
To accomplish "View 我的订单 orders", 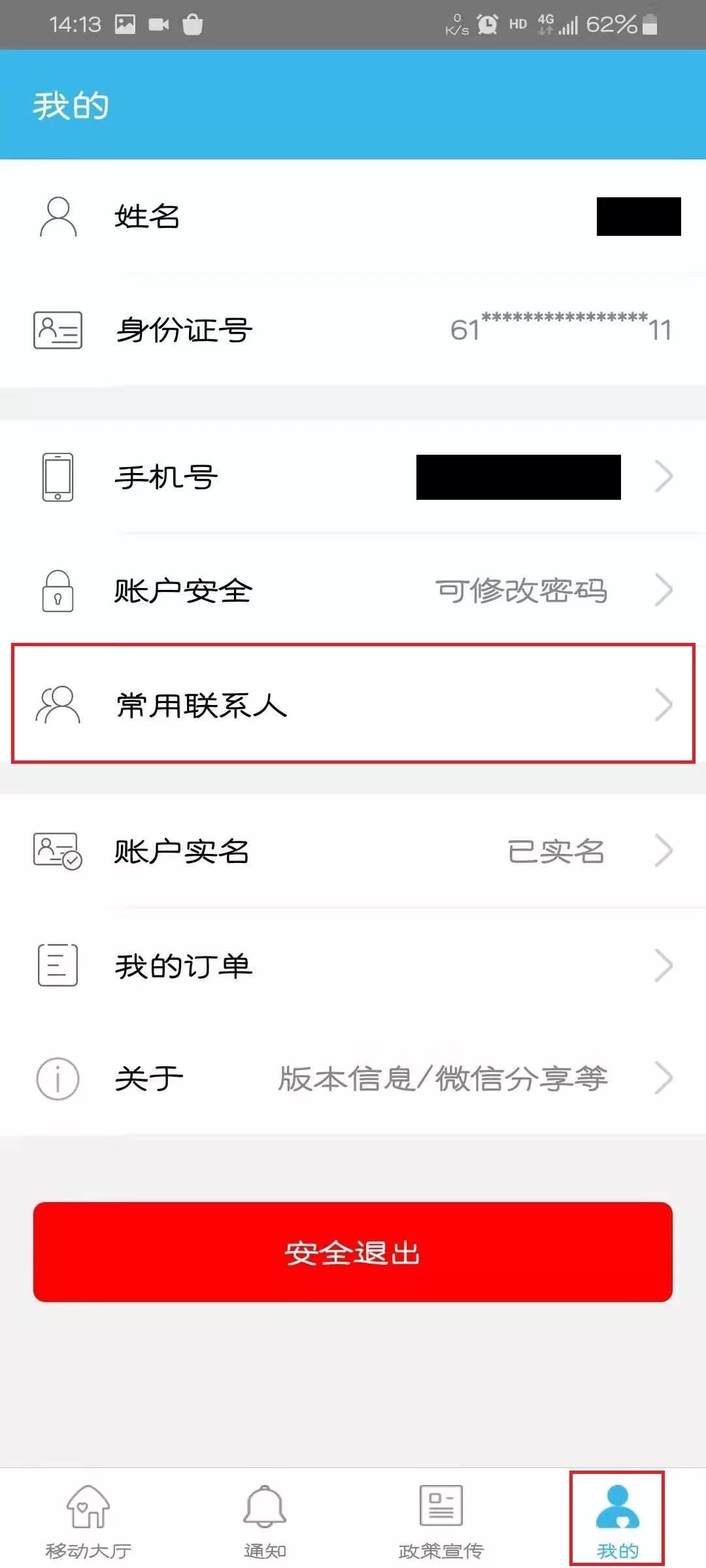I will [x=353, y=965].
